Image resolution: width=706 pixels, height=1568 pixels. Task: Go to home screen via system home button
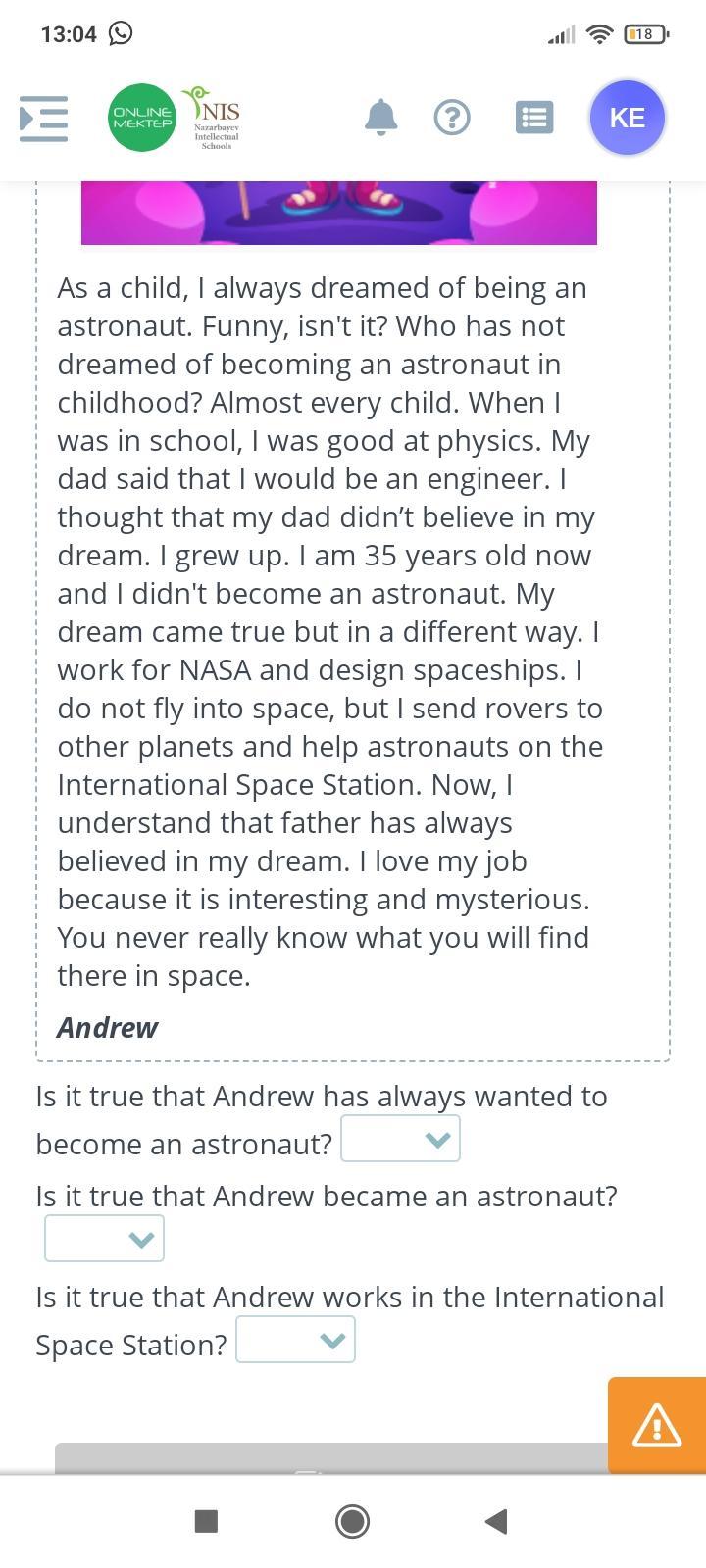353,1521
